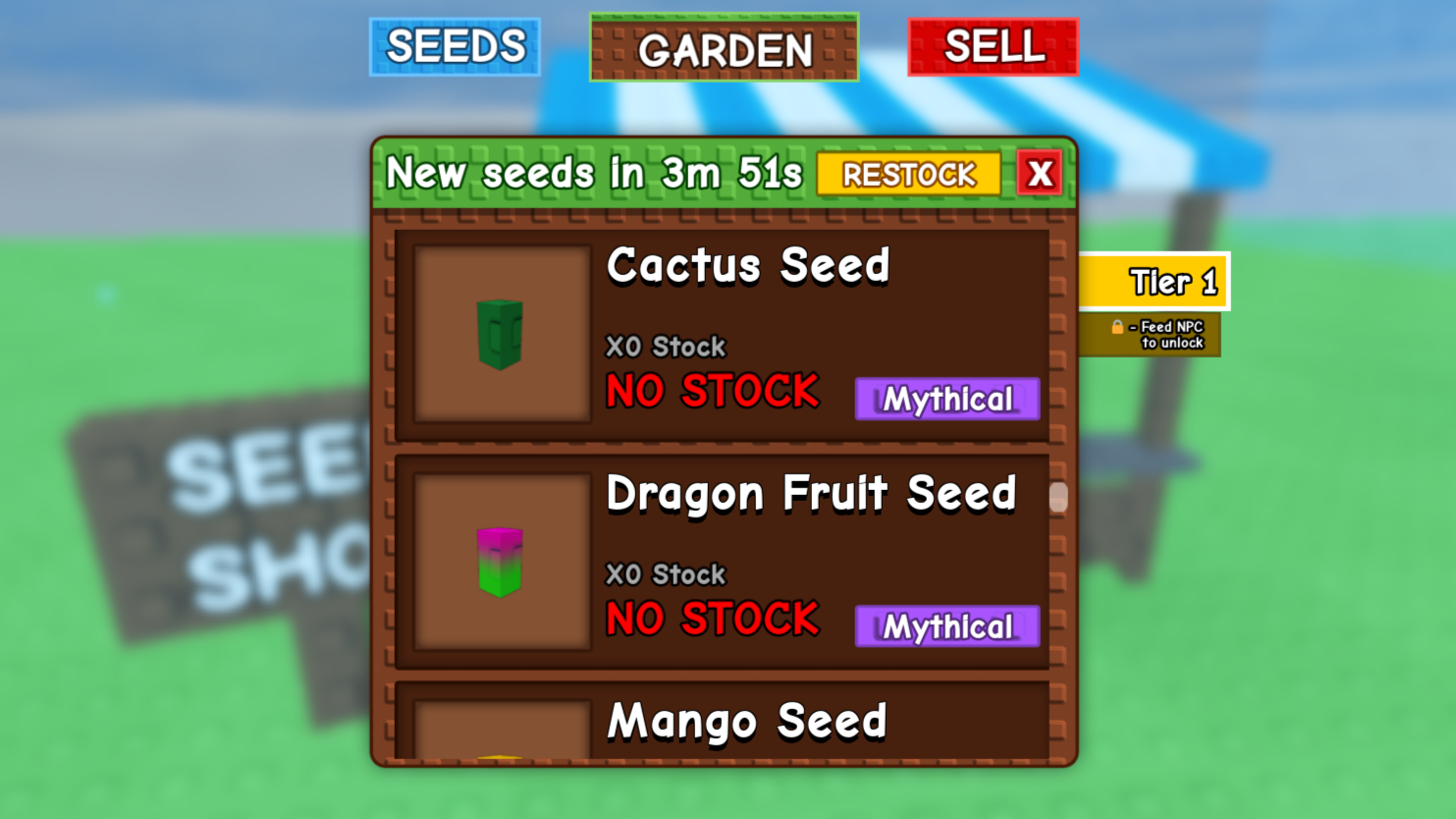Go to the GARDEN button
This screenshot has width=1456, height=819.
[724, 47]
